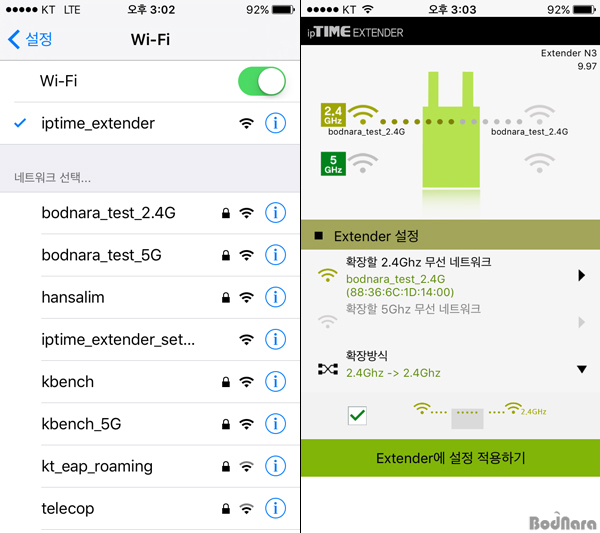The width and height of the screenshot is (600, 533).
Task: Open 확장할 2.4Ghz 무선 네트워크 selection
Action: pos(450,276)
